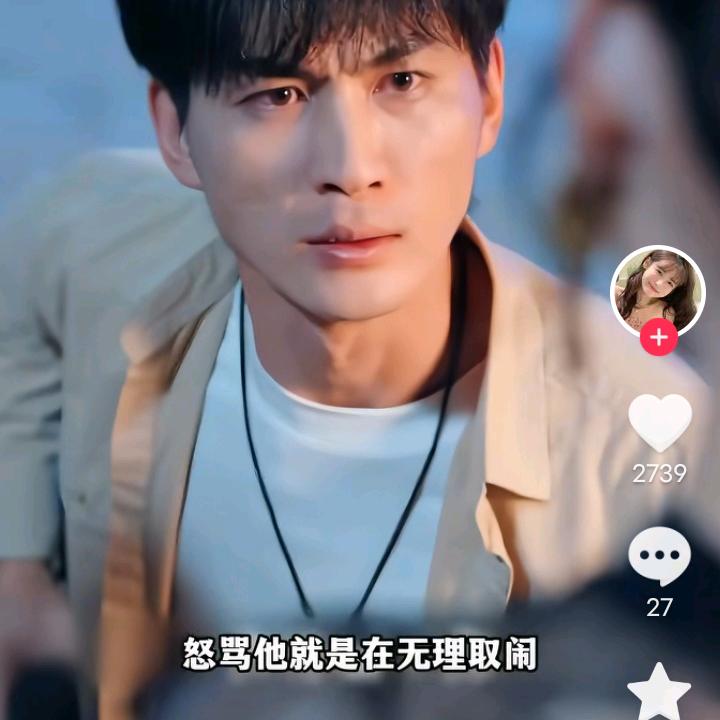Open the video creator's profile picture

click(657, 288)
